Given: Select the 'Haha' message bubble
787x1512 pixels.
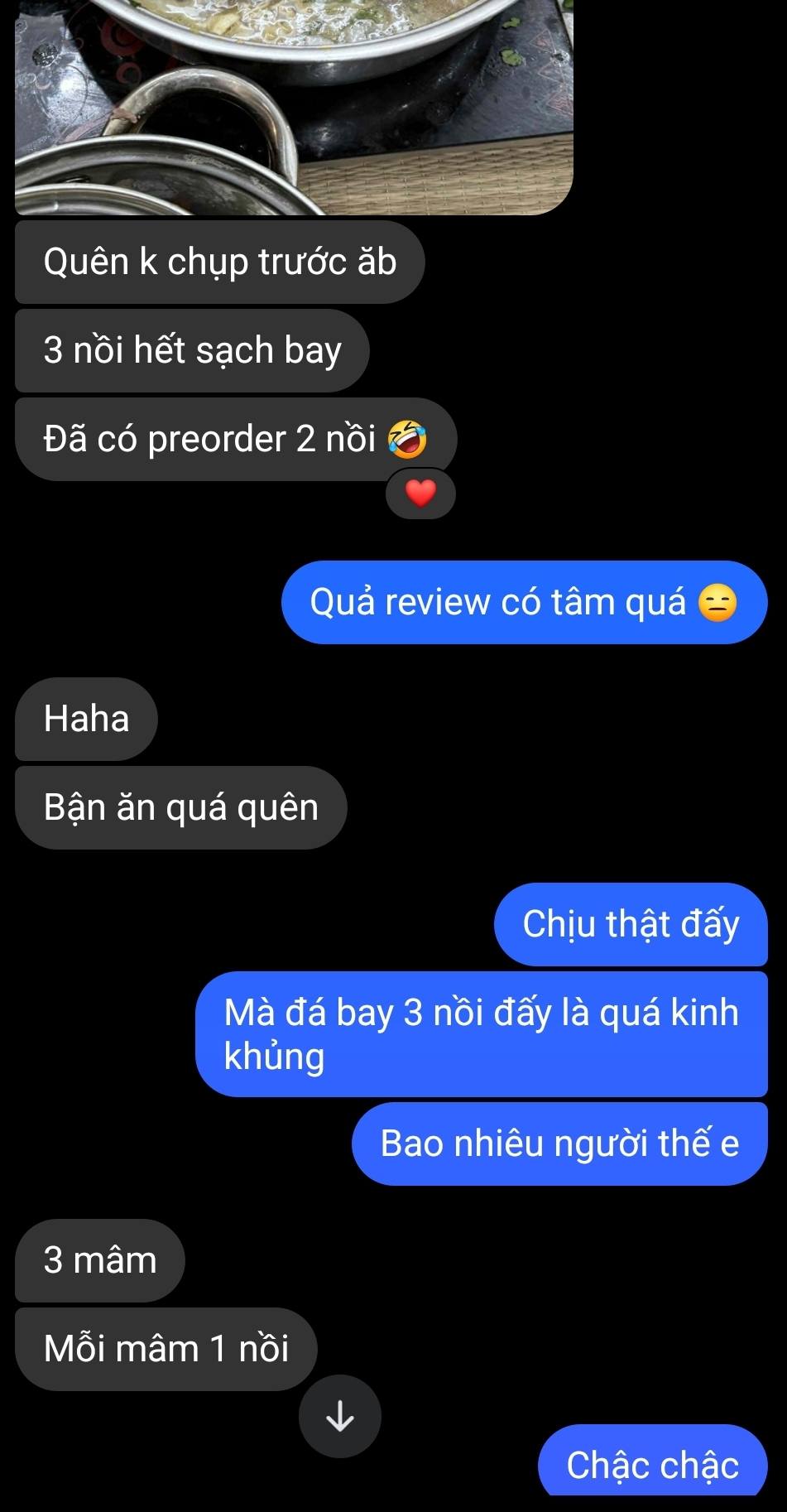Looking at the screenshot, I should pos(85,719).
